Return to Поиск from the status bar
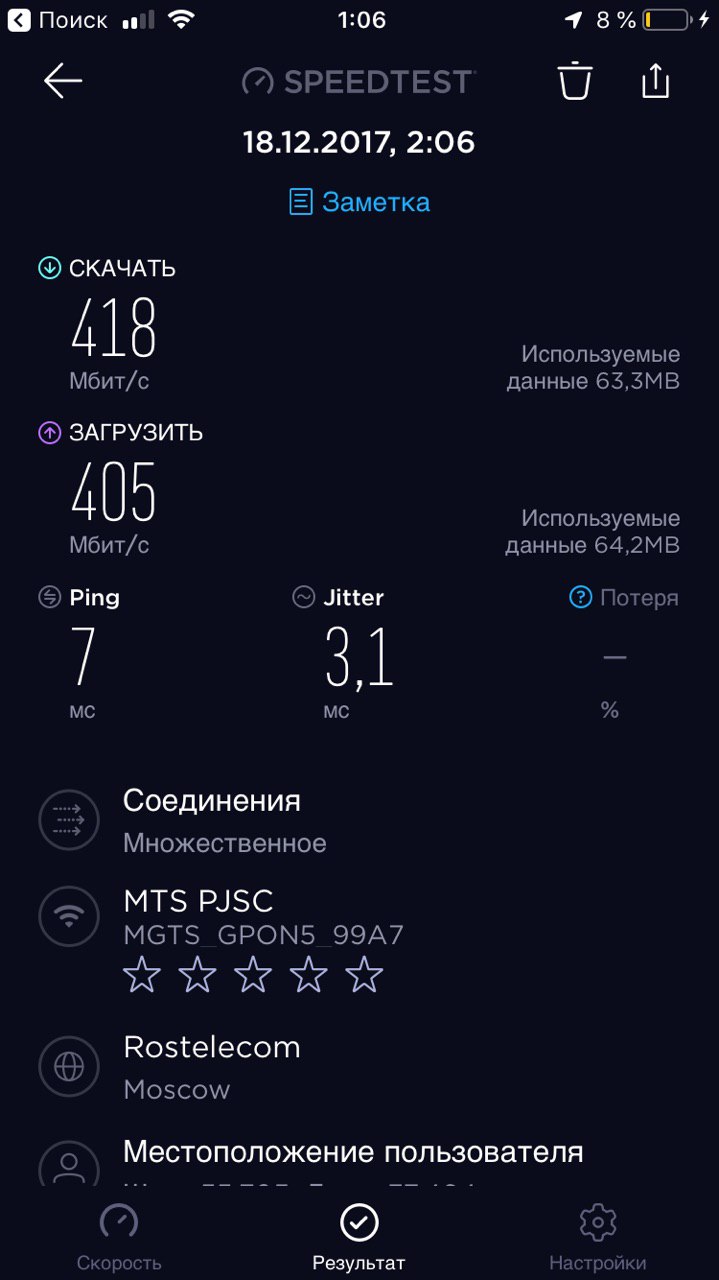 point(58,20)
